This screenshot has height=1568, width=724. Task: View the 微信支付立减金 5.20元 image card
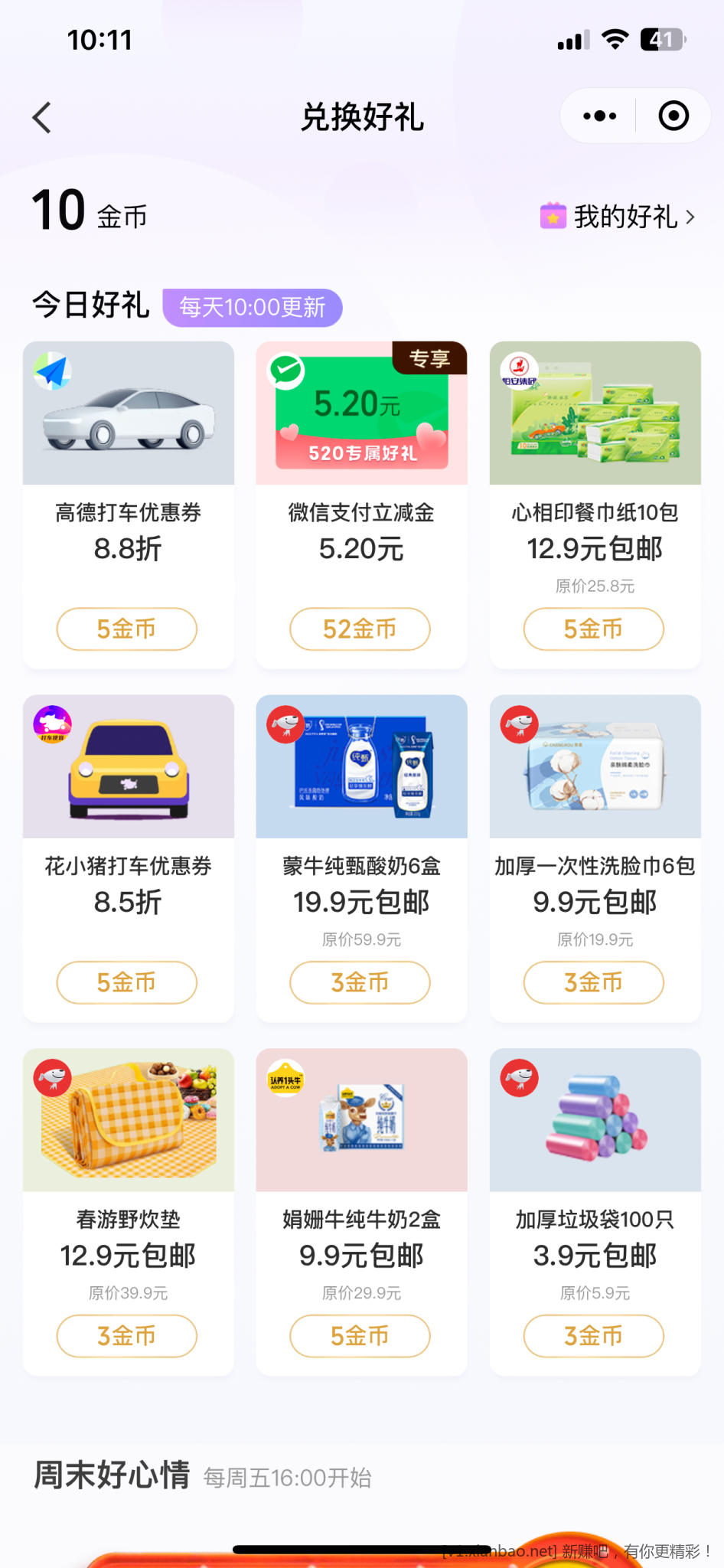(x=362, y=413)
